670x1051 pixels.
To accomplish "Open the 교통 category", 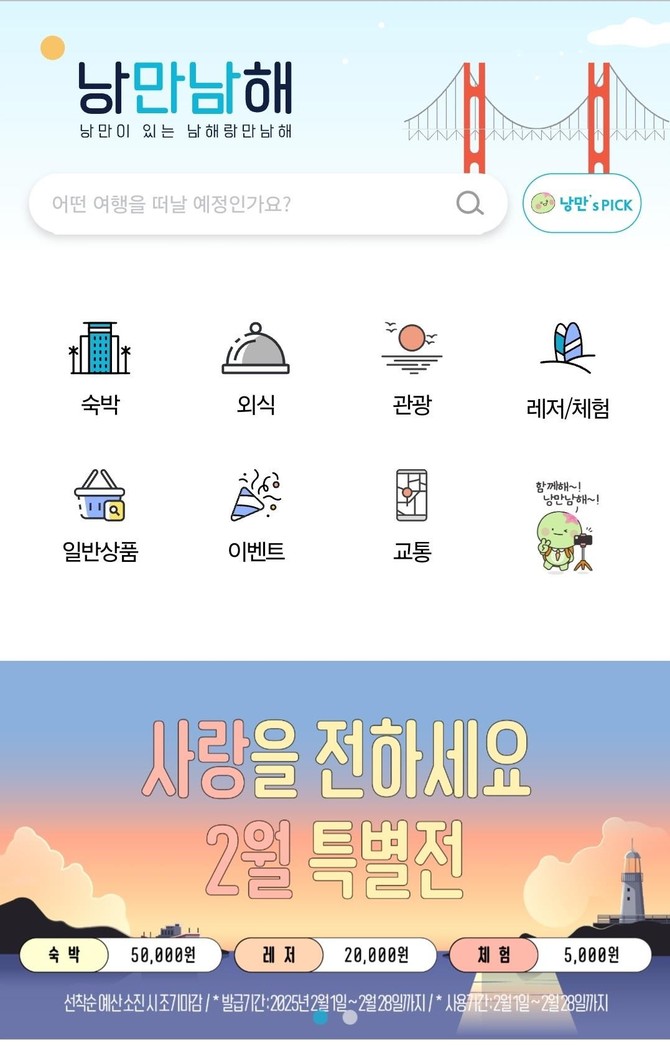I will 411,514.
